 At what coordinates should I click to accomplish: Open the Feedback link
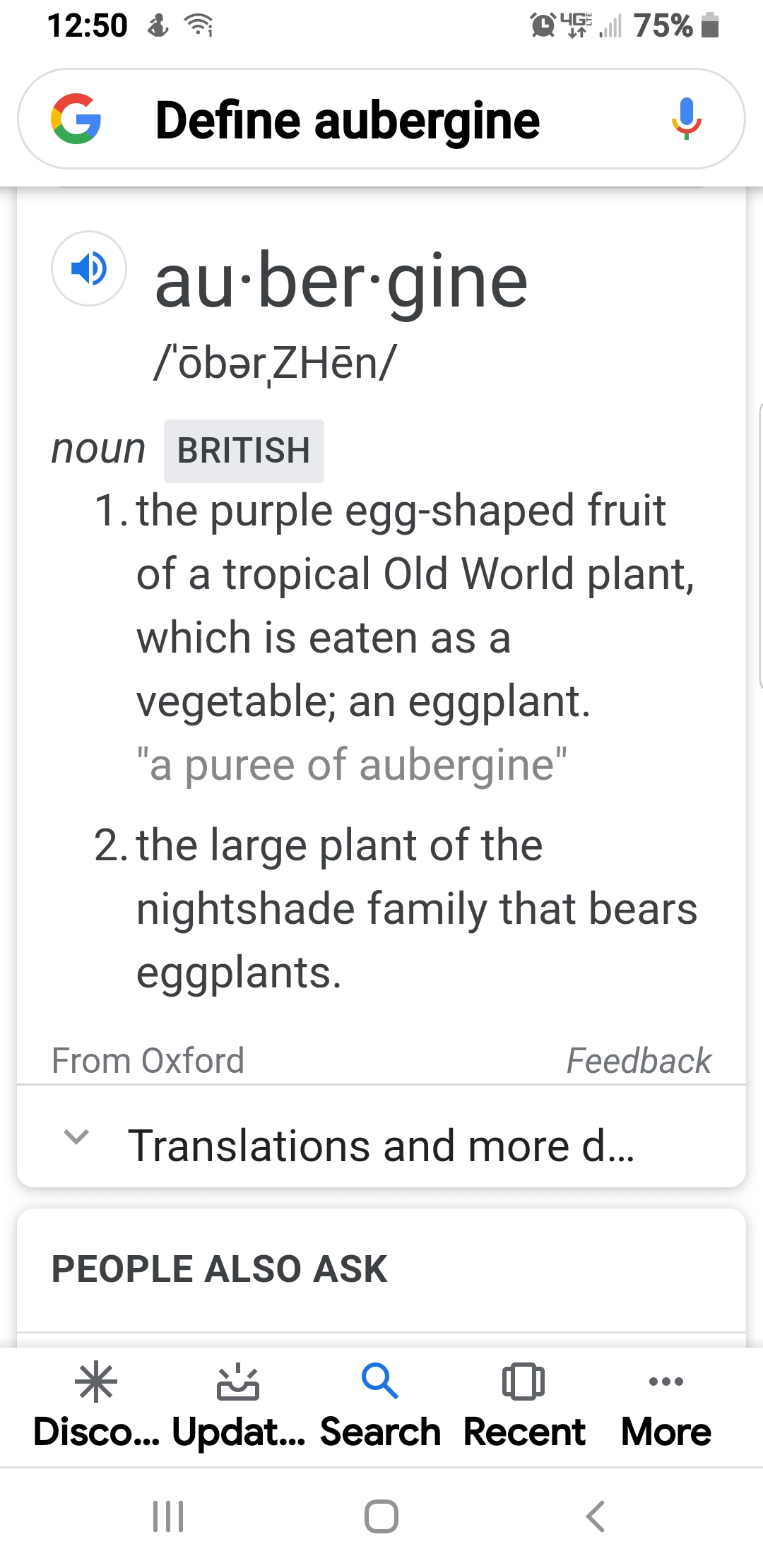639,1061
